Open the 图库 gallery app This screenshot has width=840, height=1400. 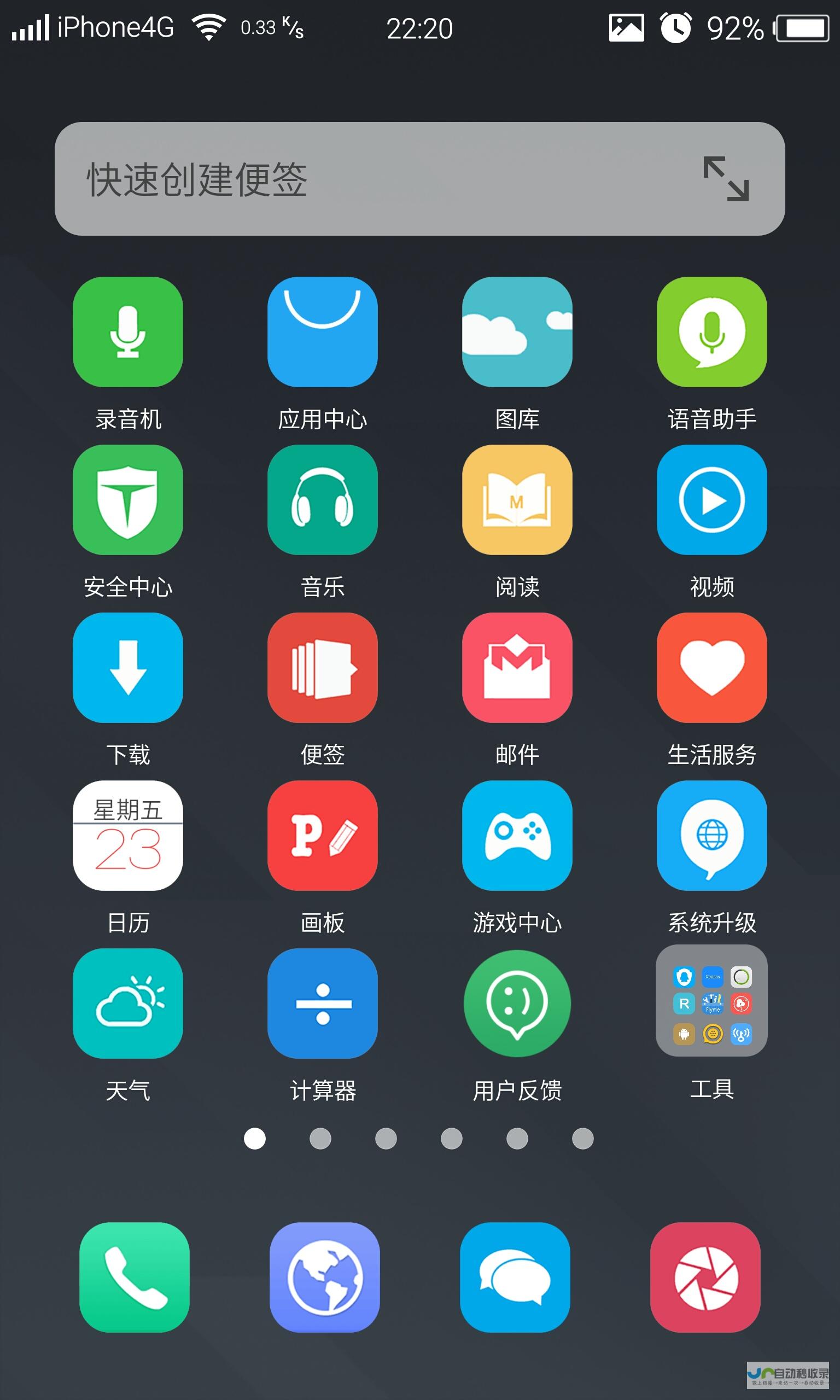click(x=517, y=332)
